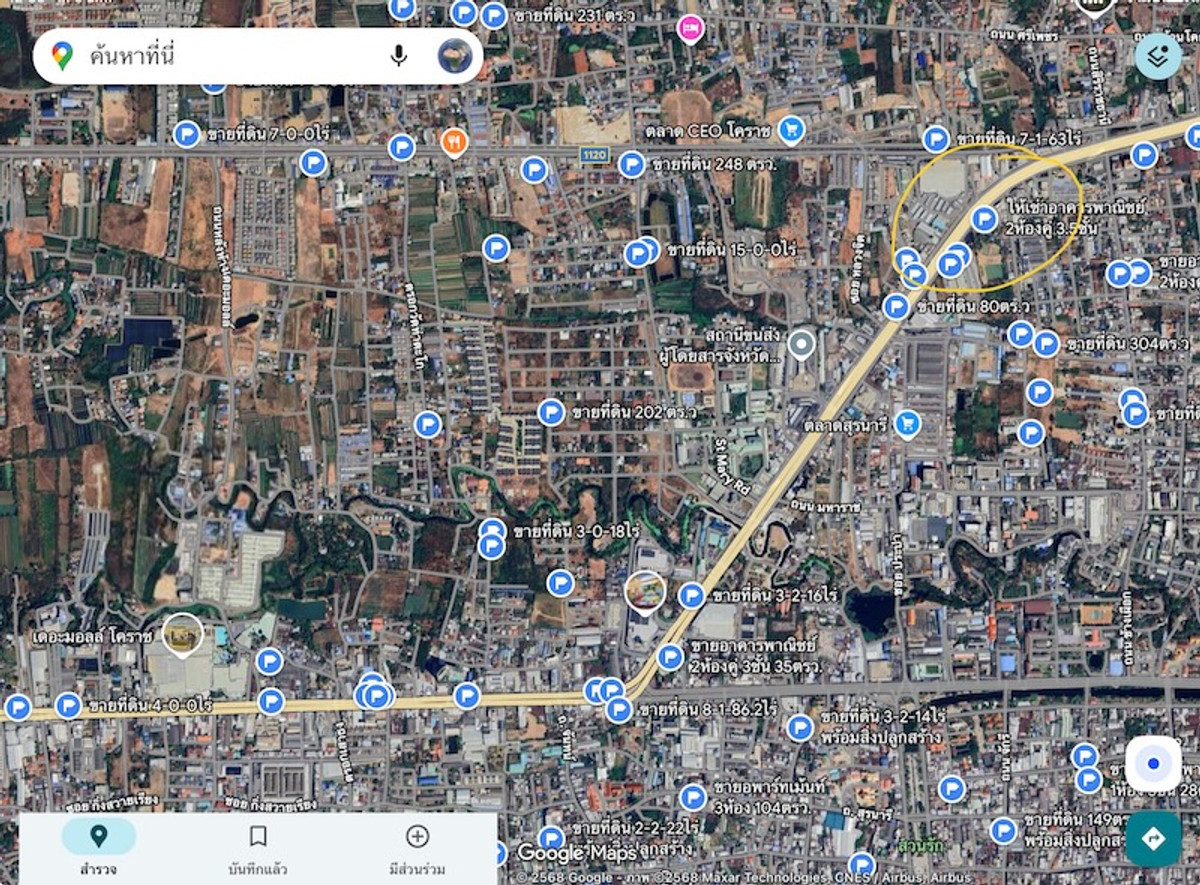This screenshot has height=885, width=1200.
Task: Select the ขายที่ดิน 248 ตรว. pin
Action: pos(631,164)
